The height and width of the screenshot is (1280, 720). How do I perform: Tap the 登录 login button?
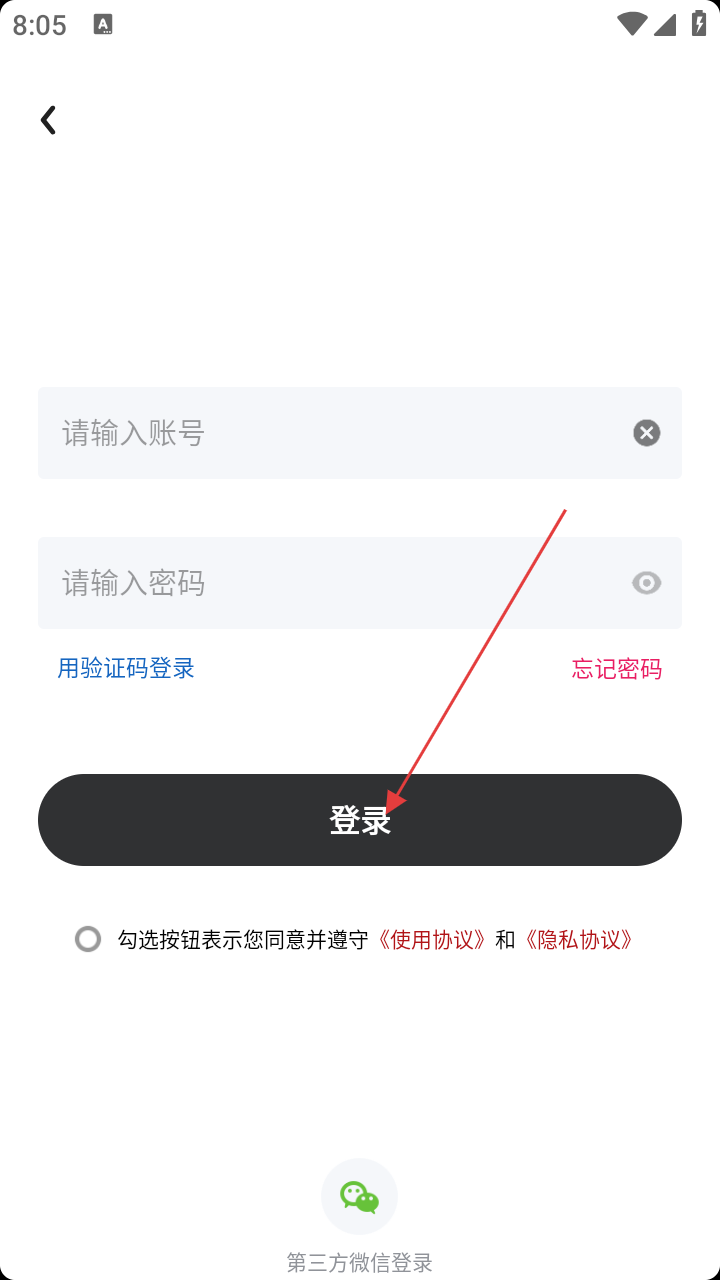tap(360, 820)
